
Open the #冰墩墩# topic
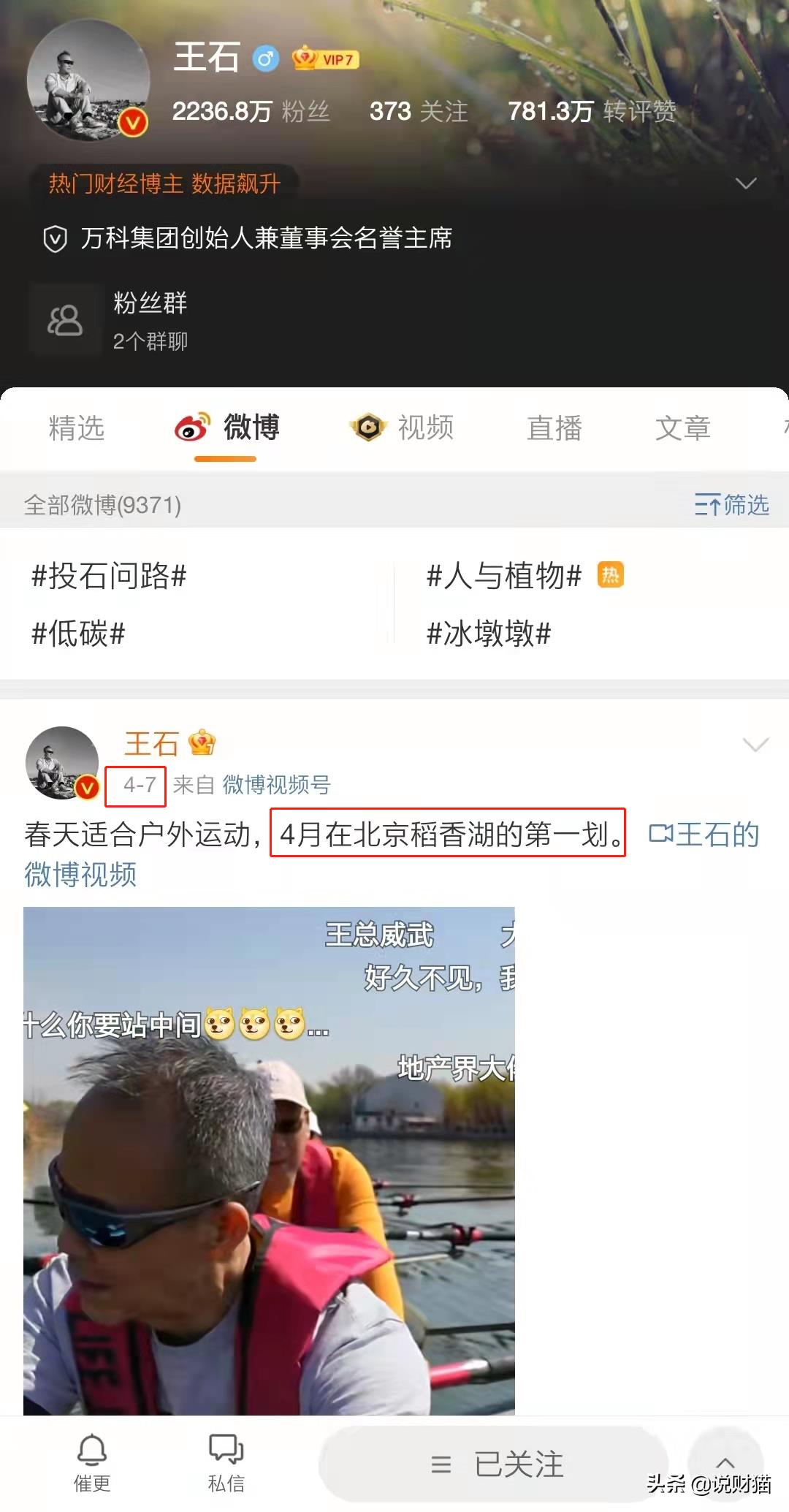tap(488, 633)
